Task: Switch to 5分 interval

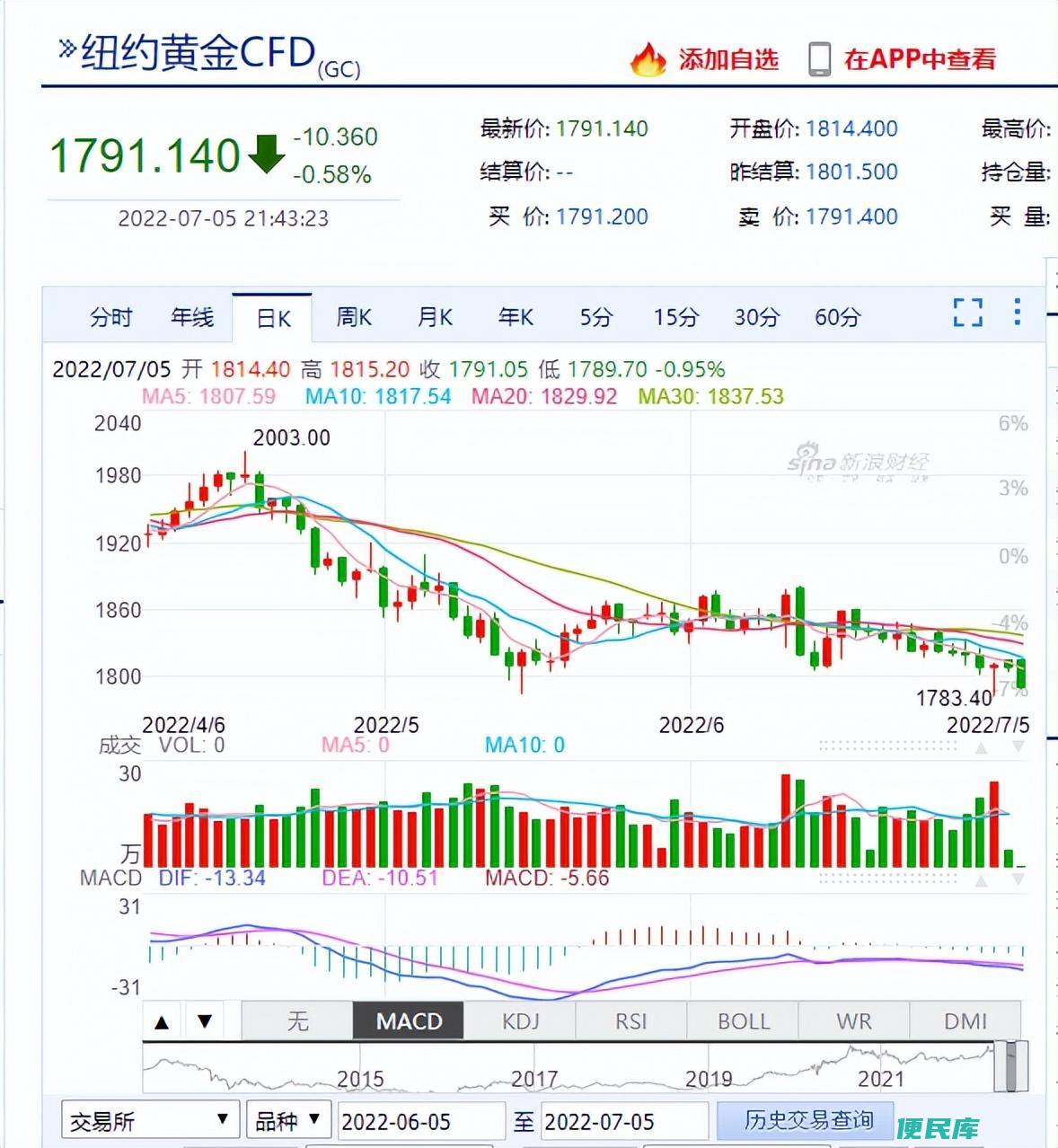Action: (x=595, y=317)
